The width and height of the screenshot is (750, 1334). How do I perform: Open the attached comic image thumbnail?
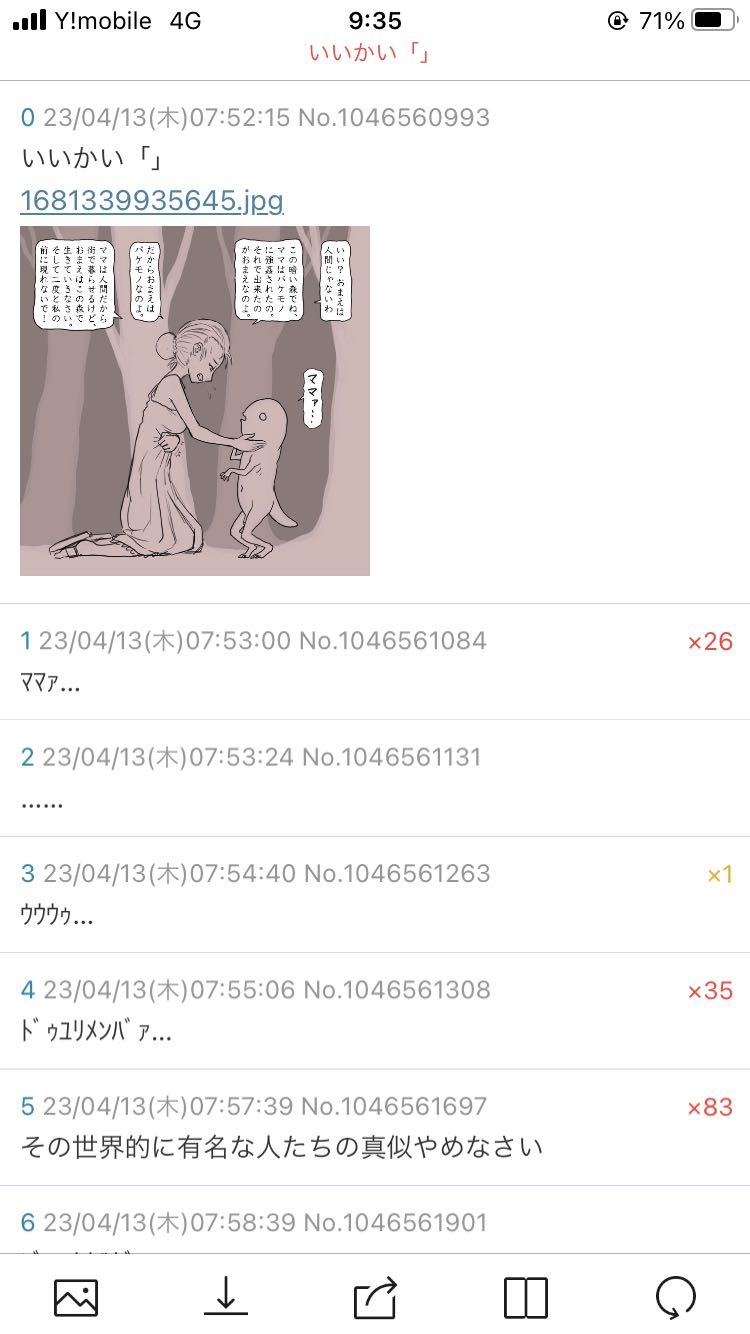(x=195, y=401)
